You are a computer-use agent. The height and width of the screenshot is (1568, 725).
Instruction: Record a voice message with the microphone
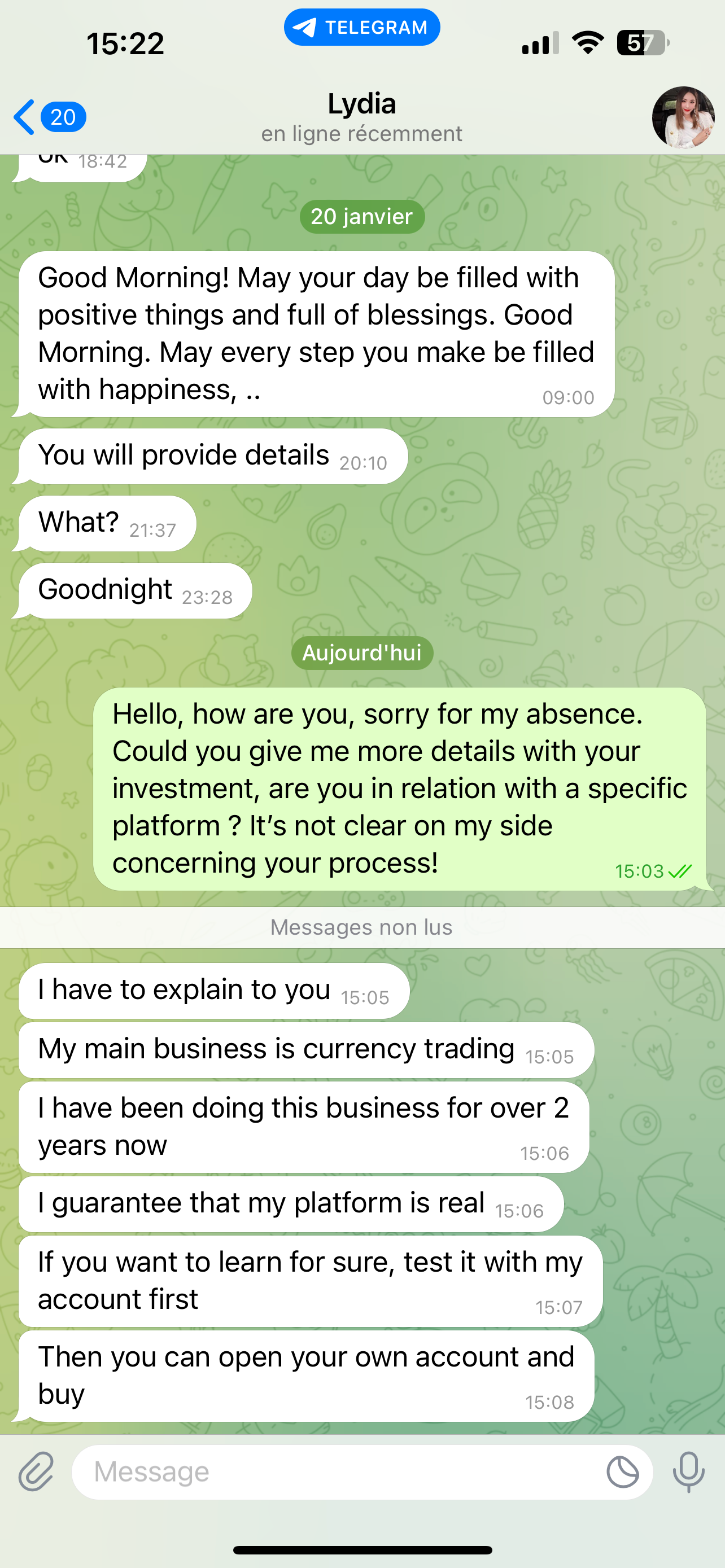pyautogui.click(x=688, y=1472)
